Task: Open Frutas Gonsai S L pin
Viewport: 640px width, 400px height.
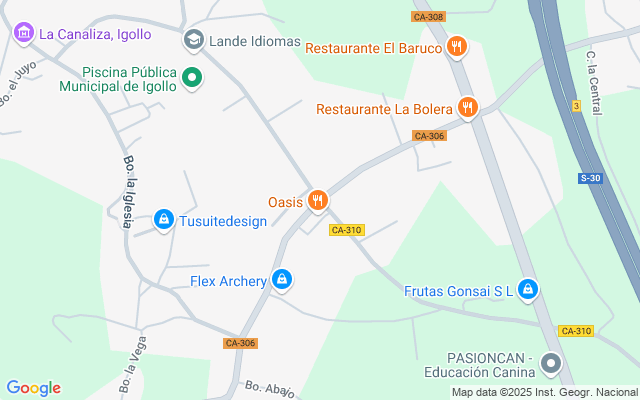Action: pos(529,290)
